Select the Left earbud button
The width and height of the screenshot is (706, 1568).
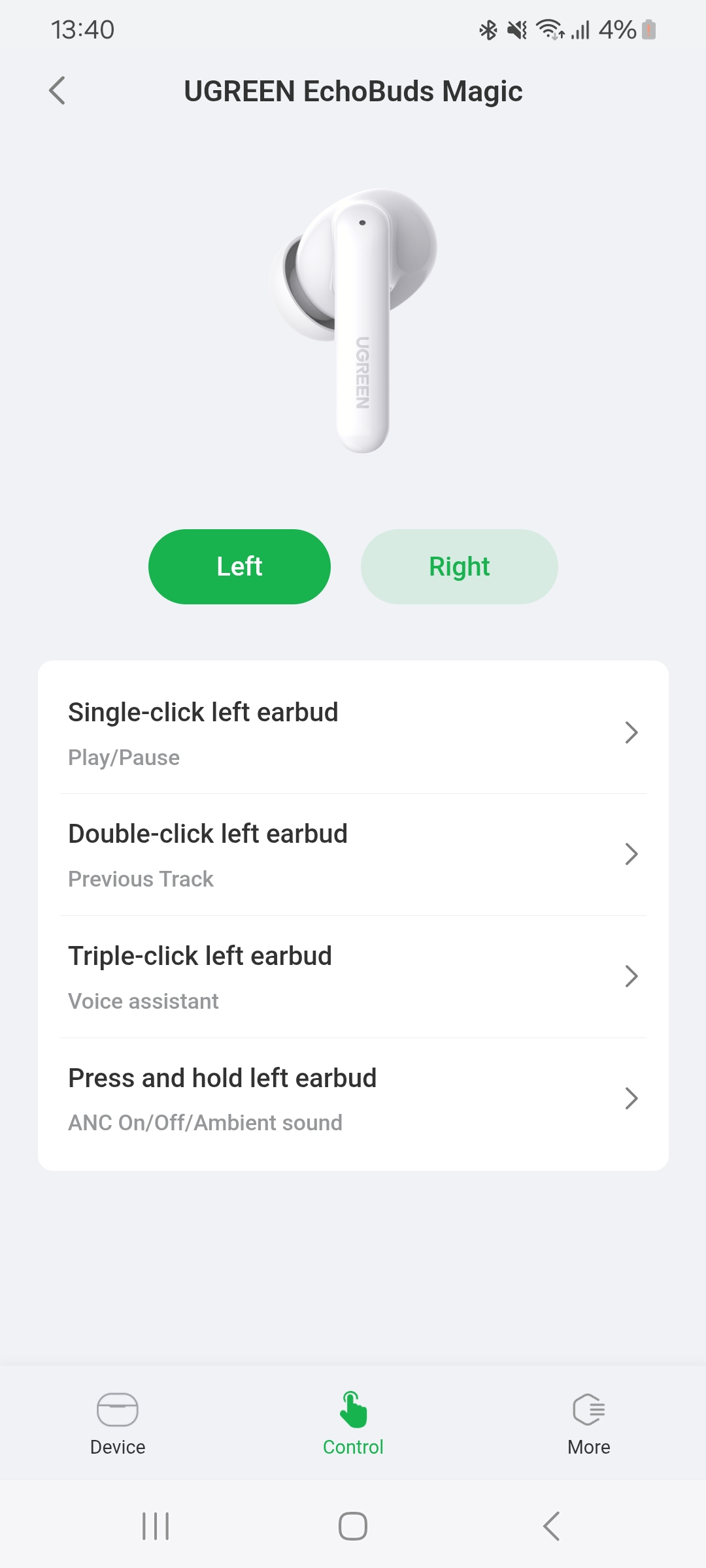pos(239,566)
